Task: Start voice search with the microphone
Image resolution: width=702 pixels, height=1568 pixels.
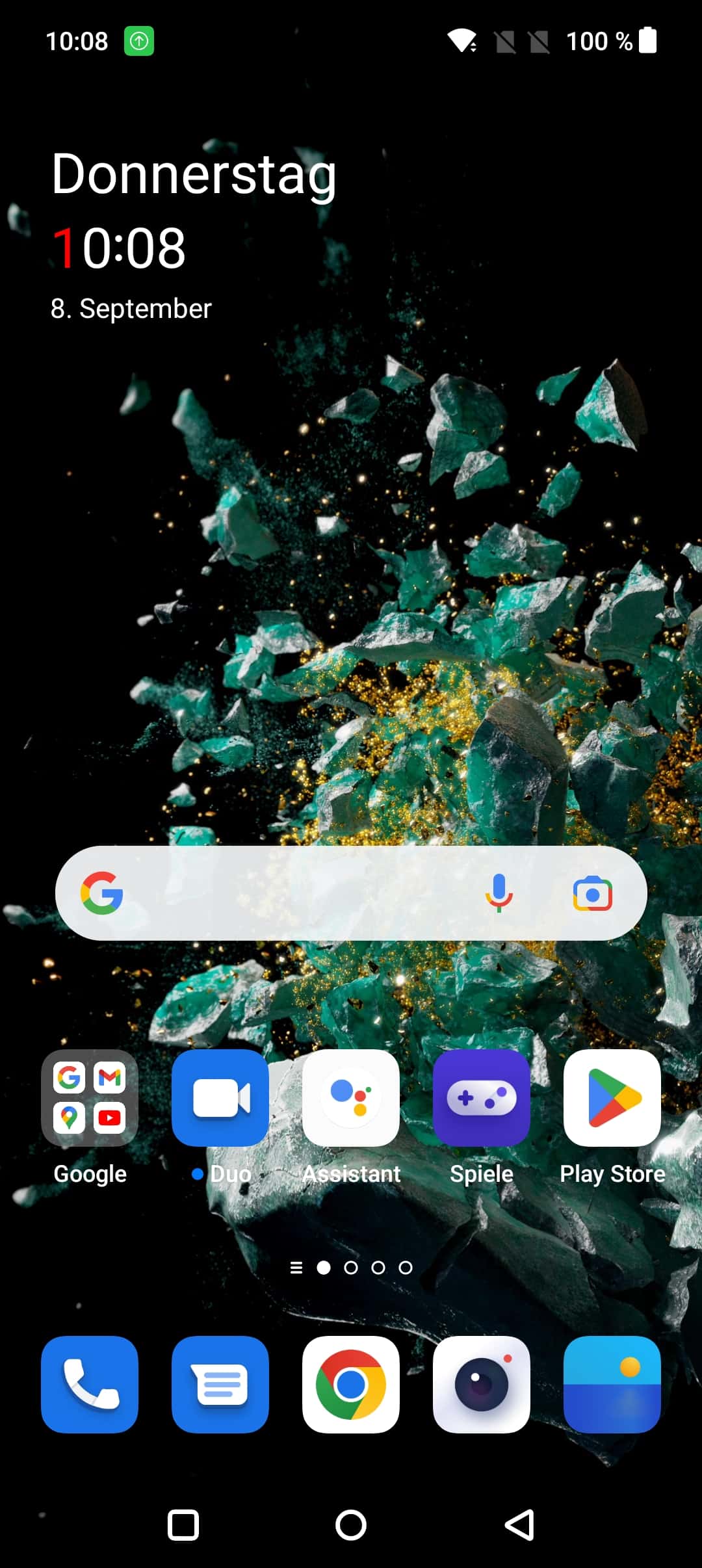Action: (499, 893)
